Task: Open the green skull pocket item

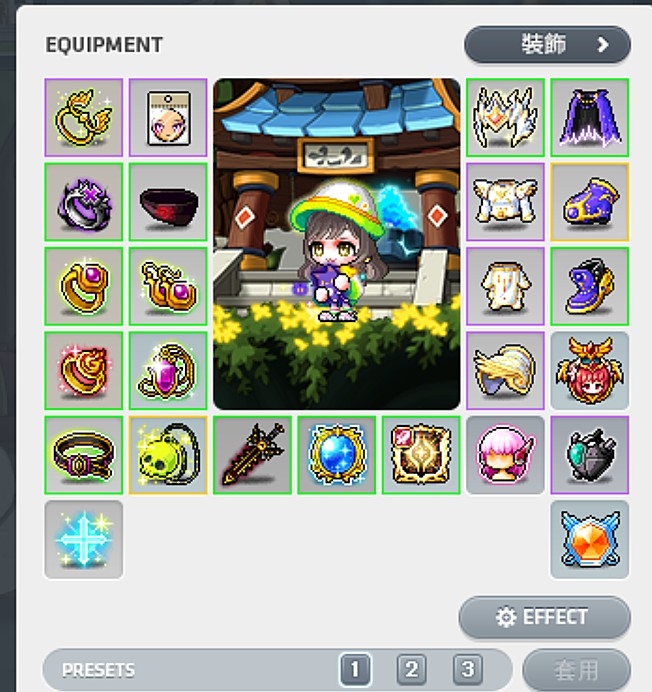Action: pos(168,455)
